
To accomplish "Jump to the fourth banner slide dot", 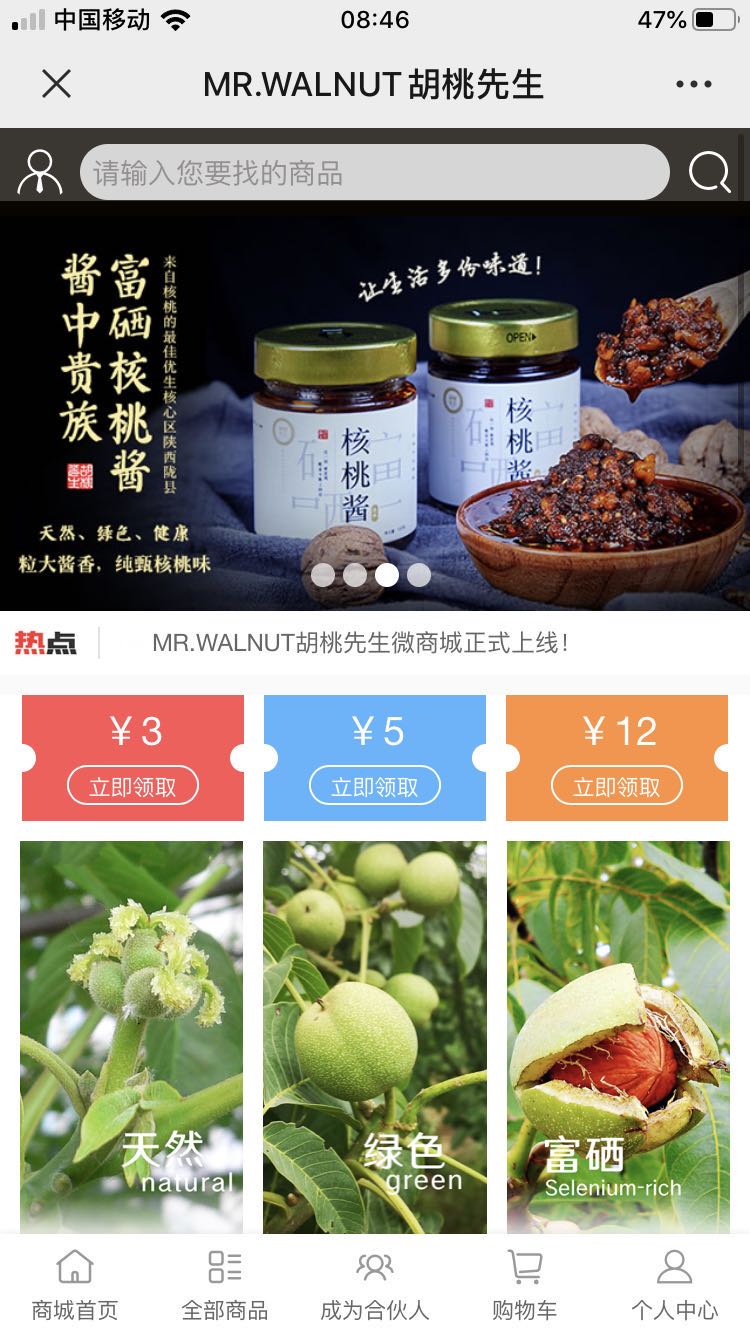I will coord(419,575).
